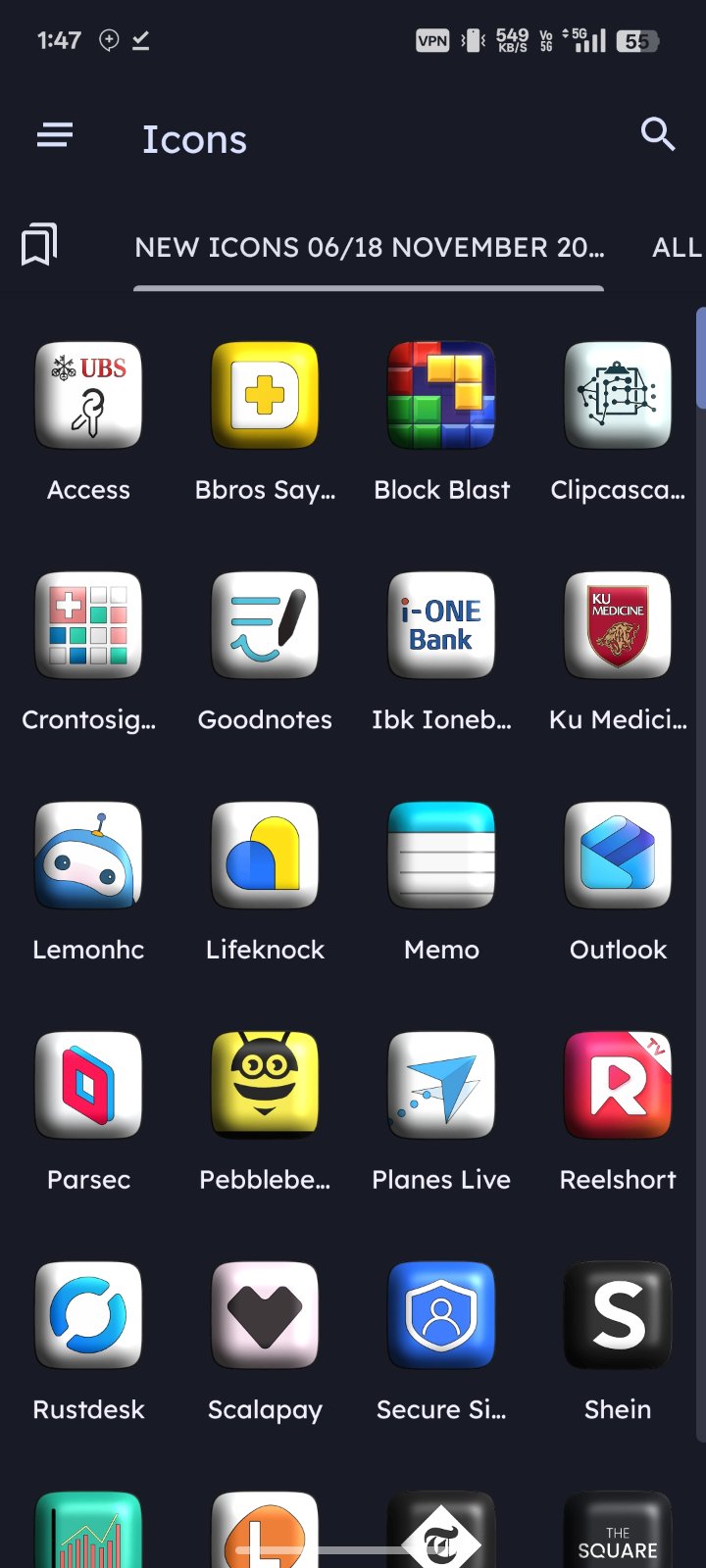Tap the Parsec icon

[88, 1085]
